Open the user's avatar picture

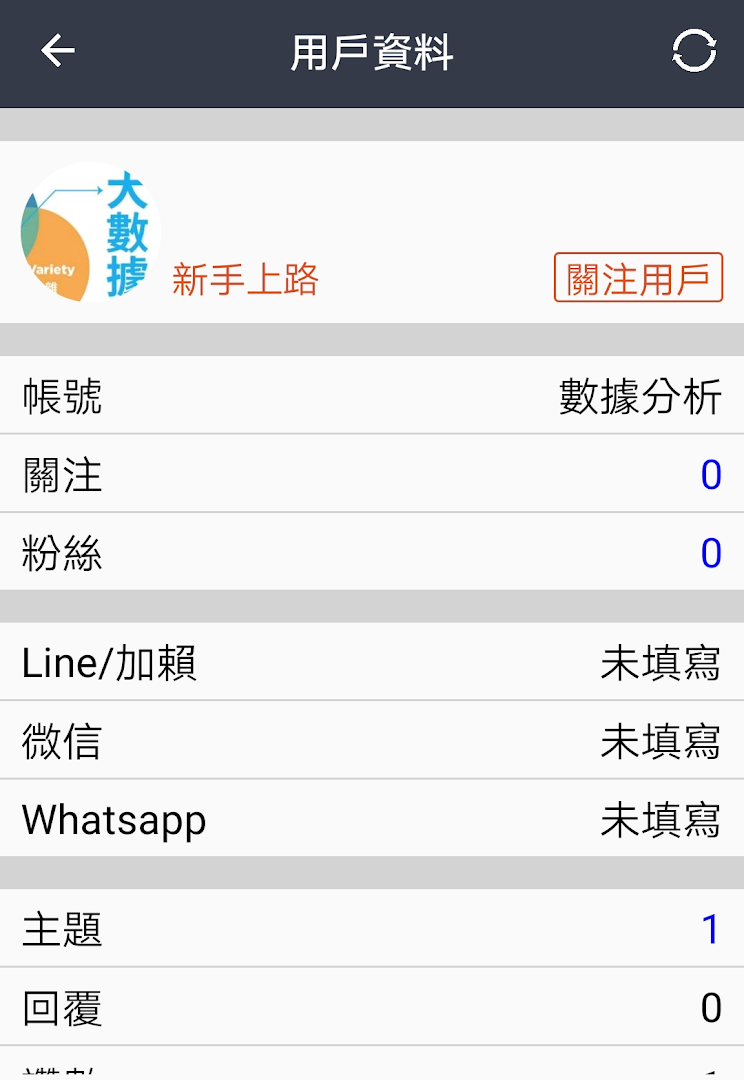point(90,232)
